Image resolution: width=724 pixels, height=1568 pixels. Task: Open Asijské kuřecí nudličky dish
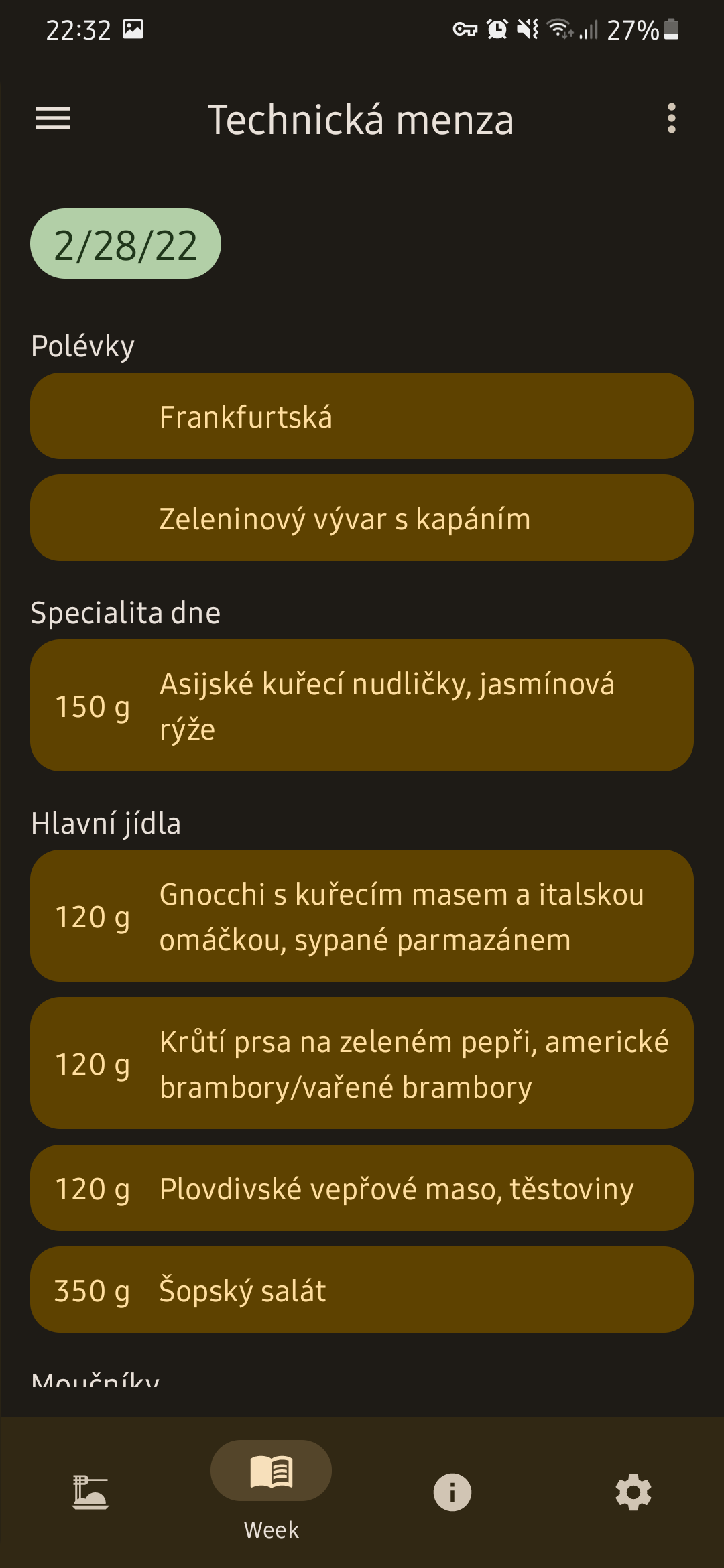click(x=362, y=706)
